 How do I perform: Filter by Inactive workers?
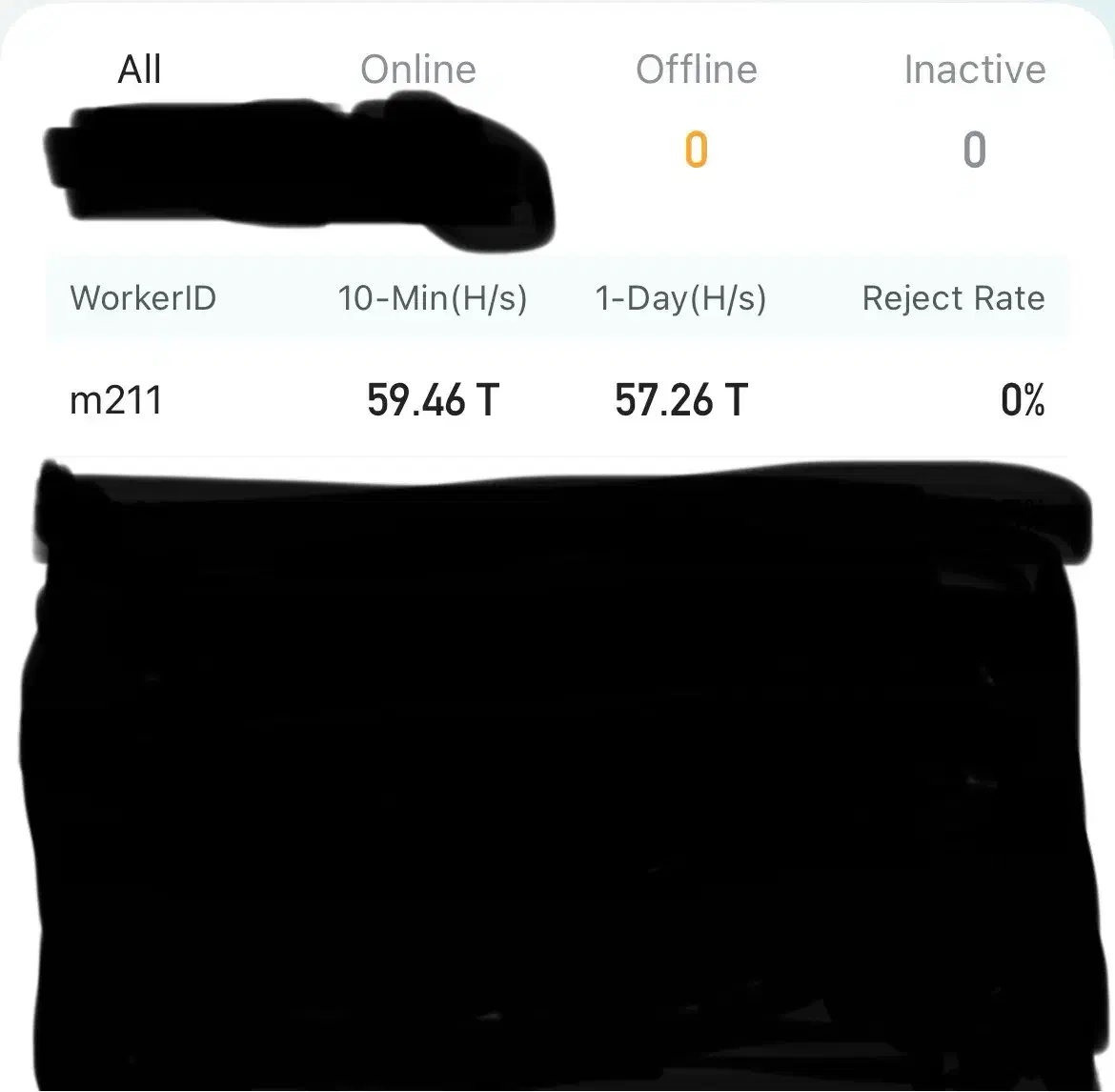974,70
